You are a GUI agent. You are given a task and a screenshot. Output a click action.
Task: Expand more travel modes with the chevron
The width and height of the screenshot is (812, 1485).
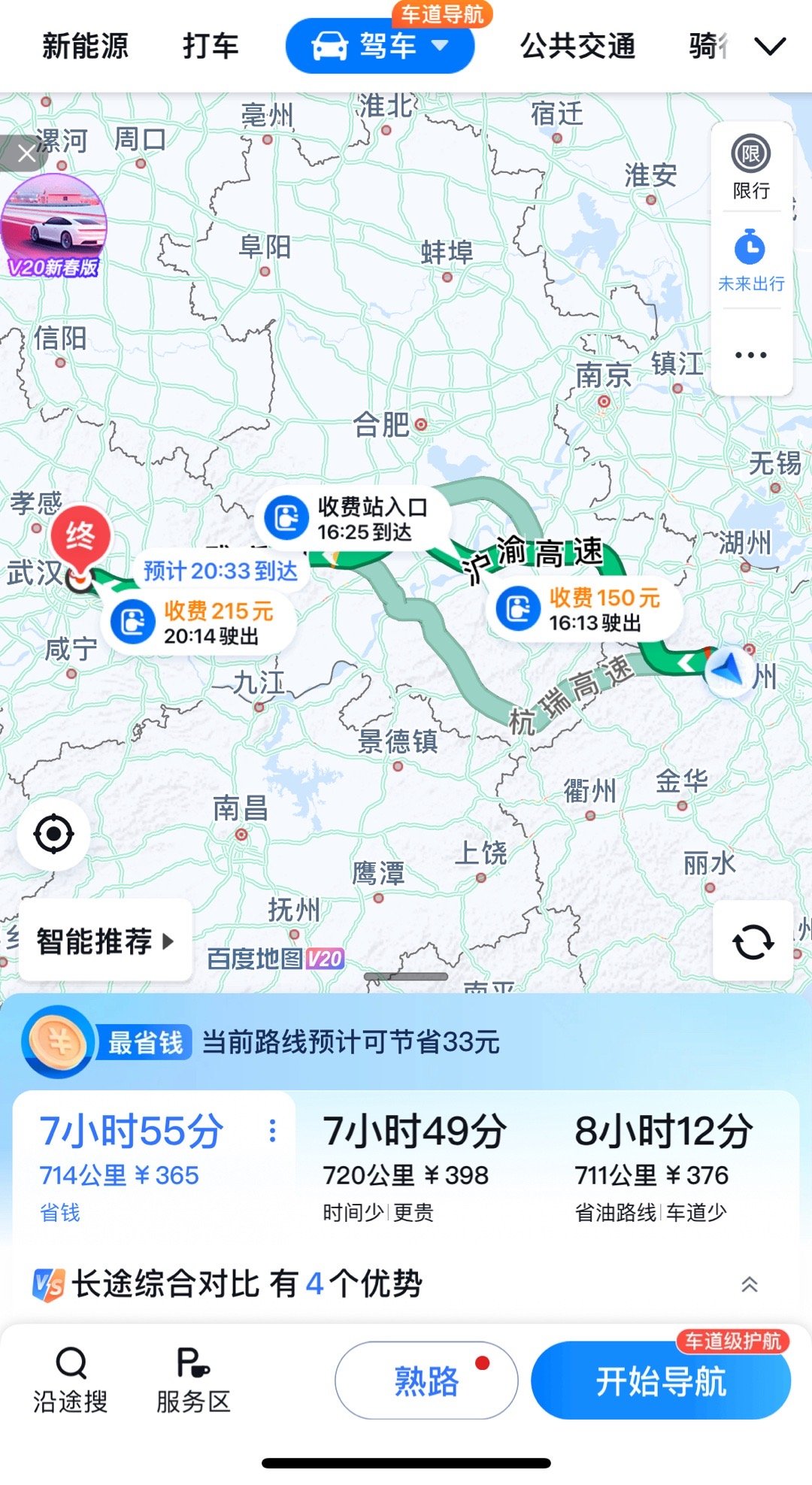coord(770,47)
